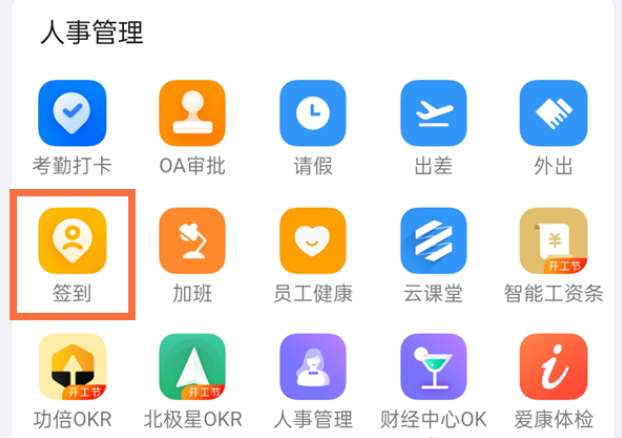
Task: Tap the 人事管理 HR app icon
Action: pyautogui.click(x=313, y=367)
